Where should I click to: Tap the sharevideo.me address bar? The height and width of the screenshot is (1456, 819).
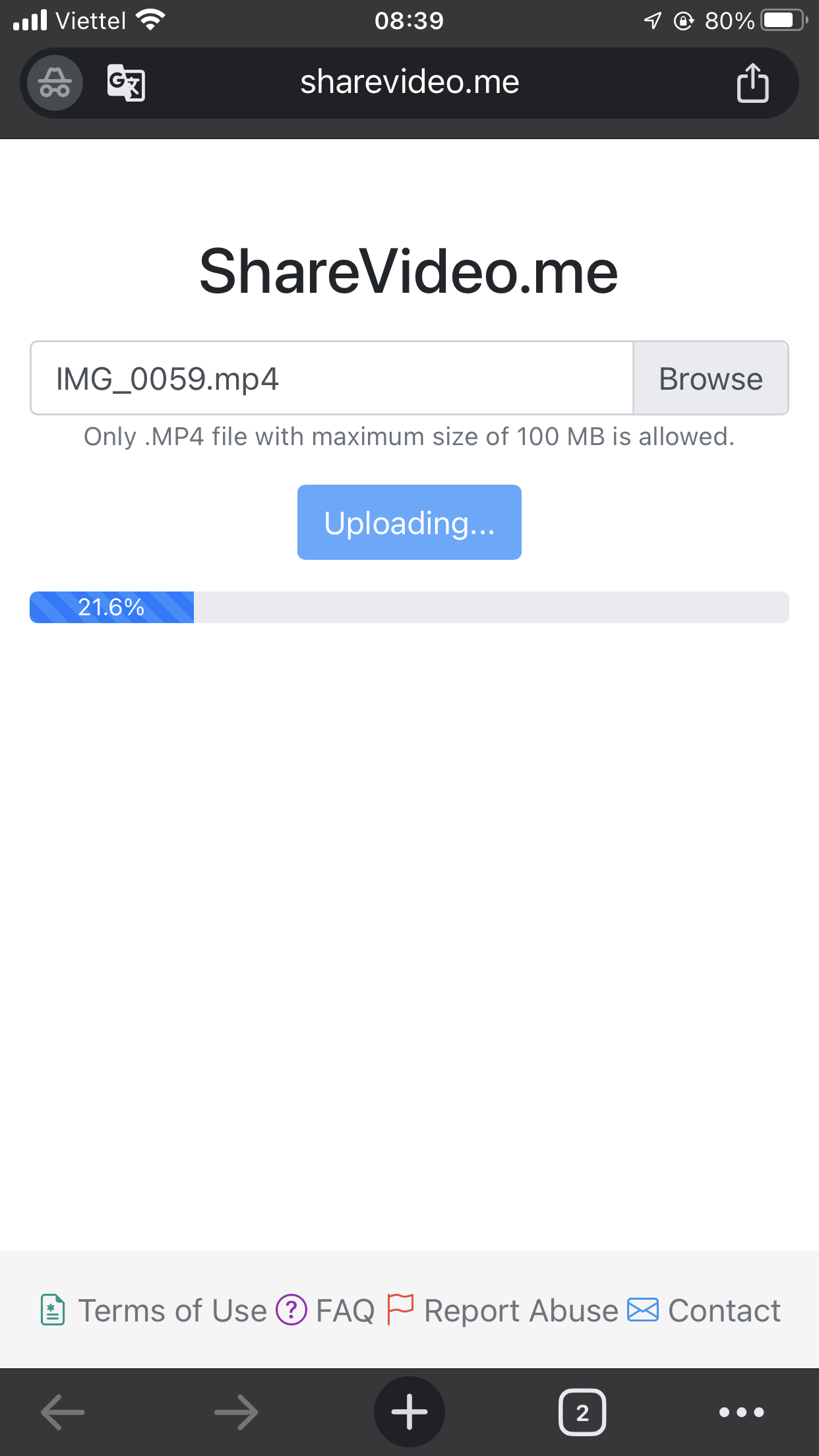(x=409, y=82)
